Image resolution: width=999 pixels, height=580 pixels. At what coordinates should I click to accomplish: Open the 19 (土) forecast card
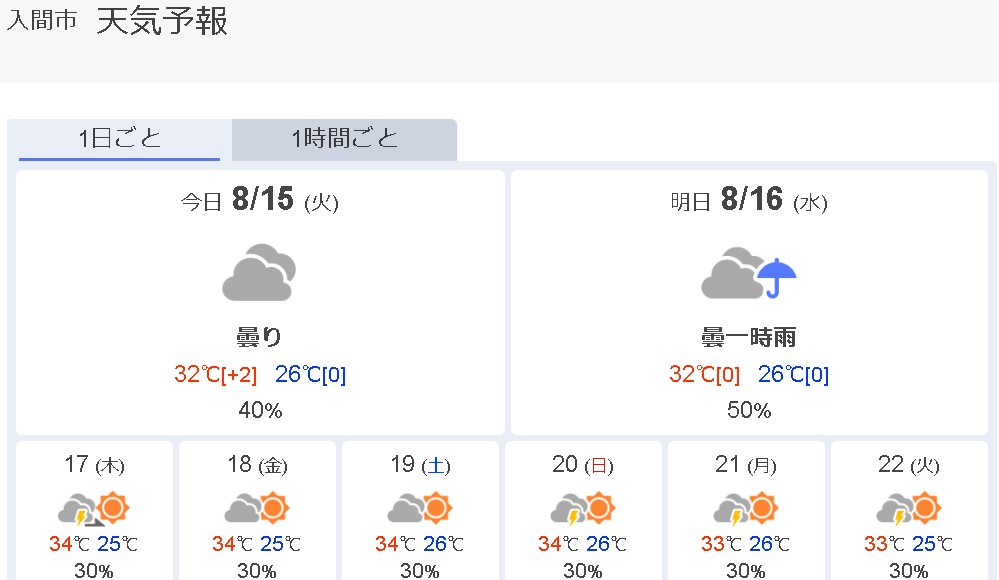(x=420, y=512)
